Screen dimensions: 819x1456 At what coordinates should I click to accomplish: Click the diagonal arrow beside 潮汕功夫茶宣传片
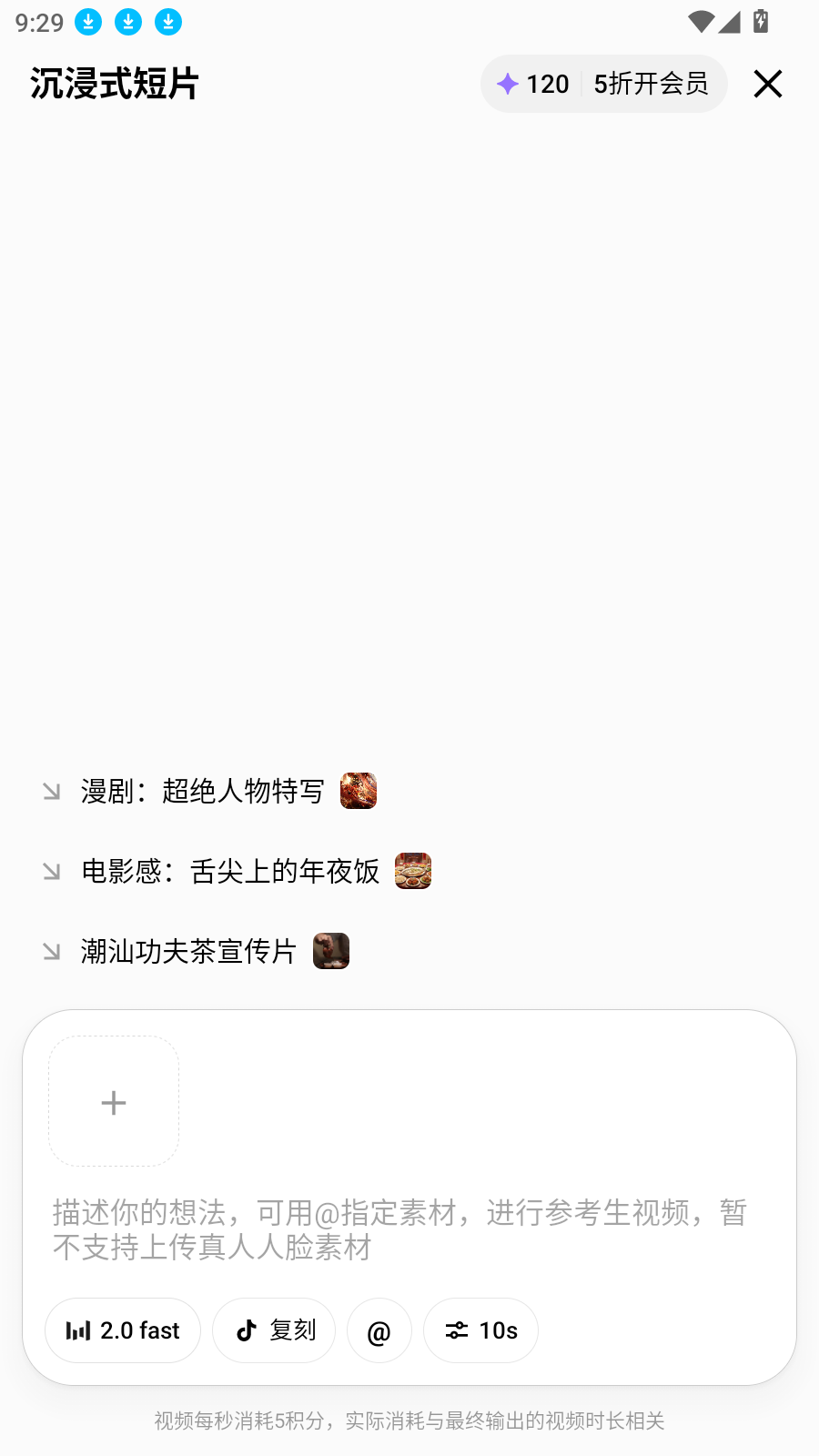(x=52, y=951)
